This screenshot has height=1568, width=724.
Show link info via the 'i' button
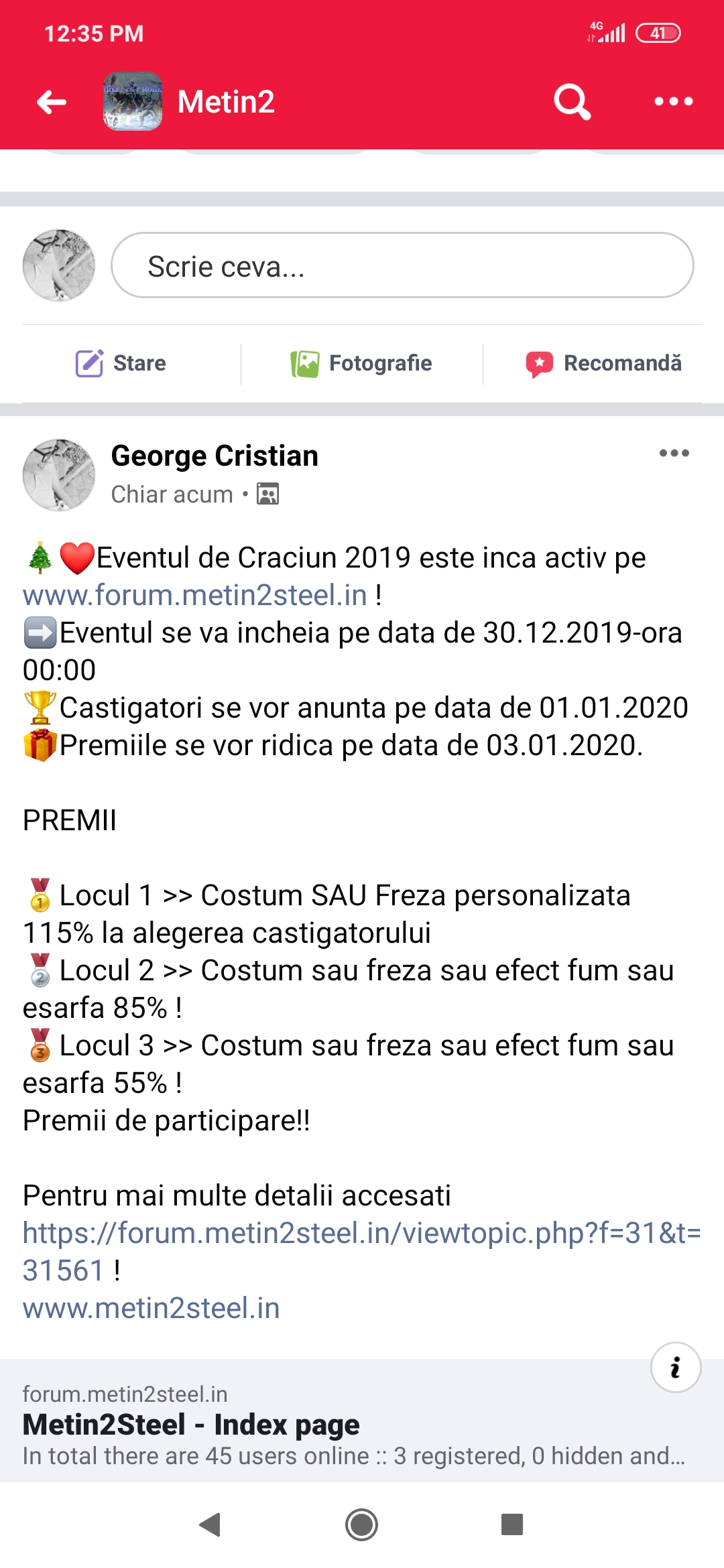pos(676,1367)
